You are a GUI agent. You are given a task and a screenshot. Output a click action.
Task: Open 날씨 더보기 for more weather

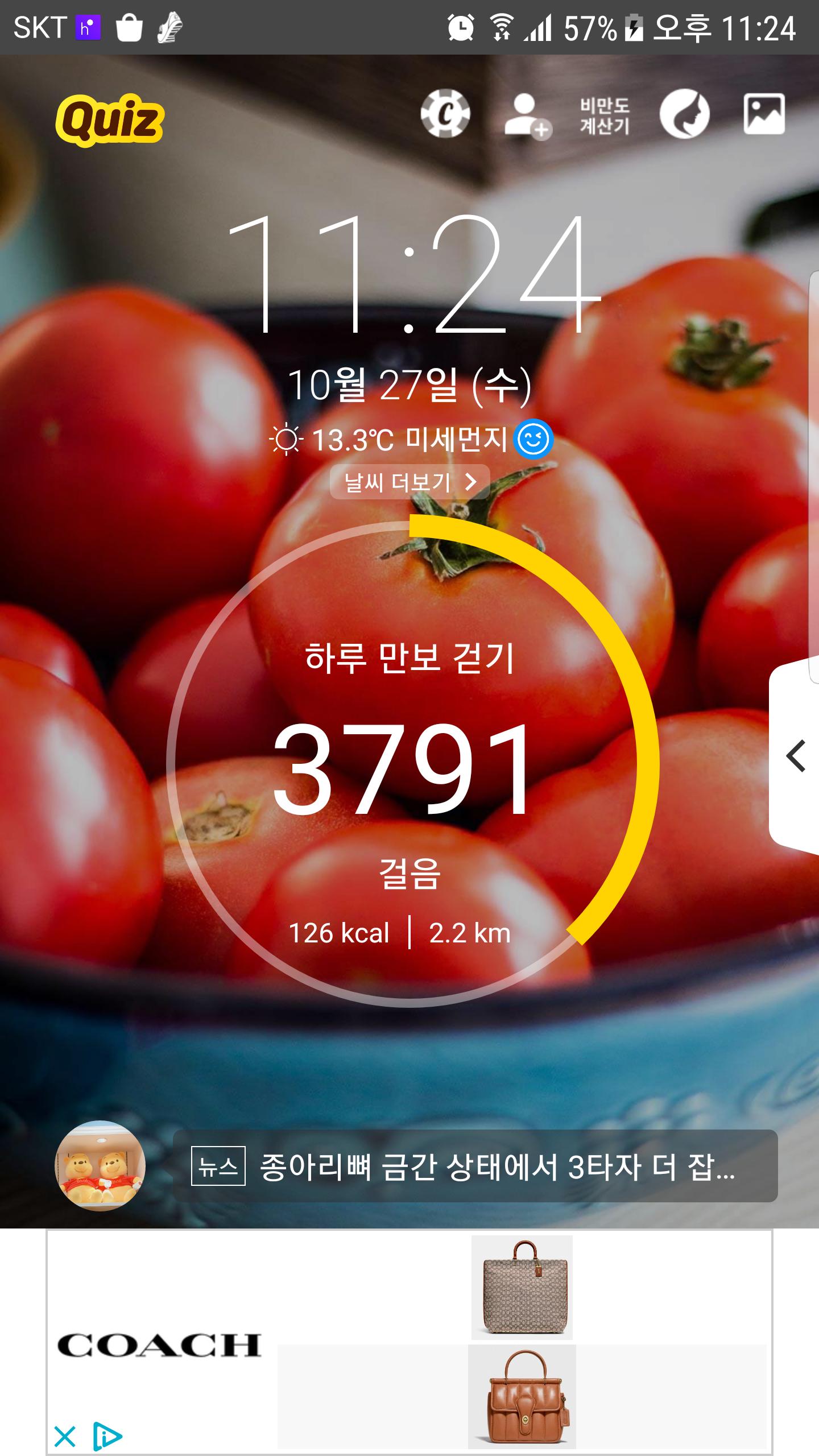coord(409,482)
